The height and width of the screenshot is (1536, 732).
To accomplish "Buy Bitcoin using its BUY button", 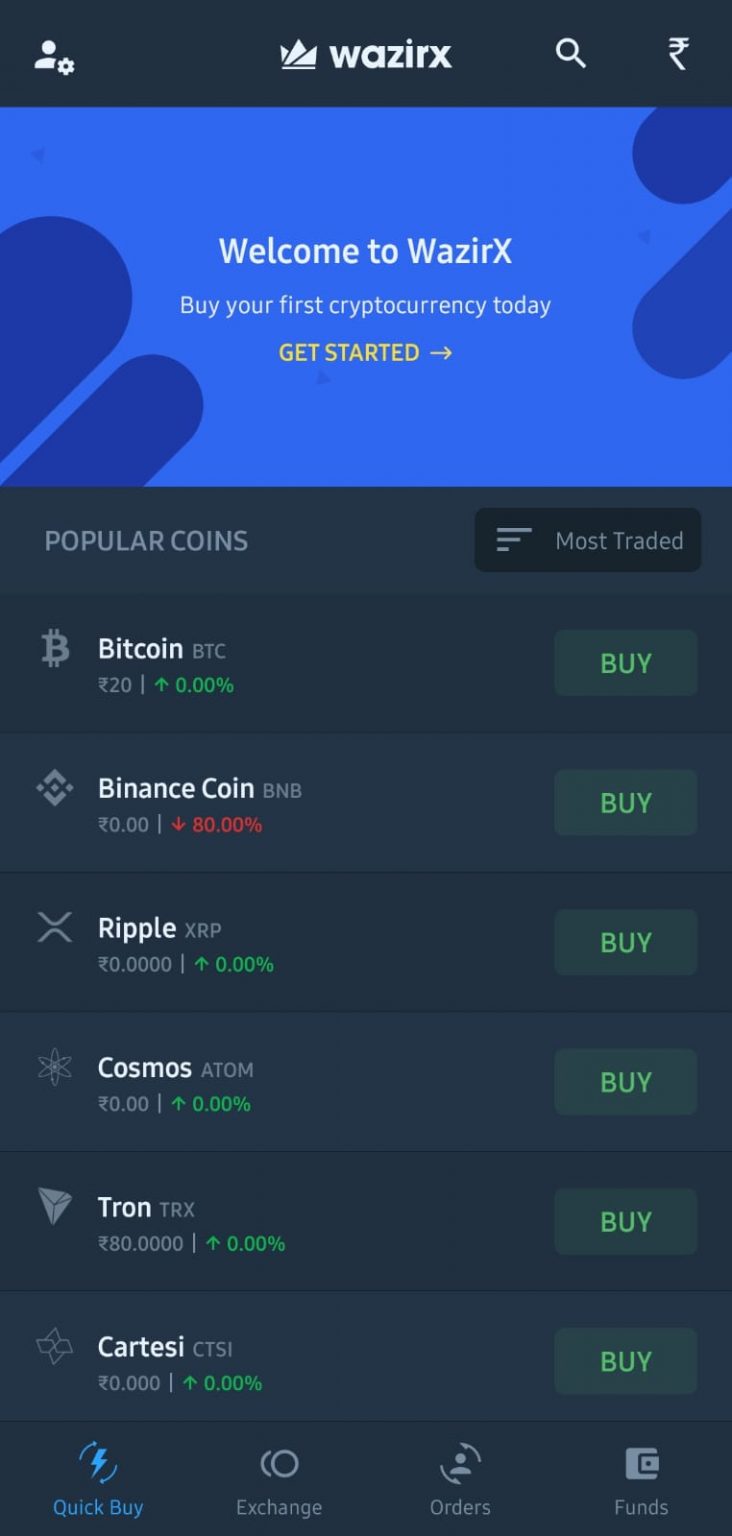I will click(625, 662).
